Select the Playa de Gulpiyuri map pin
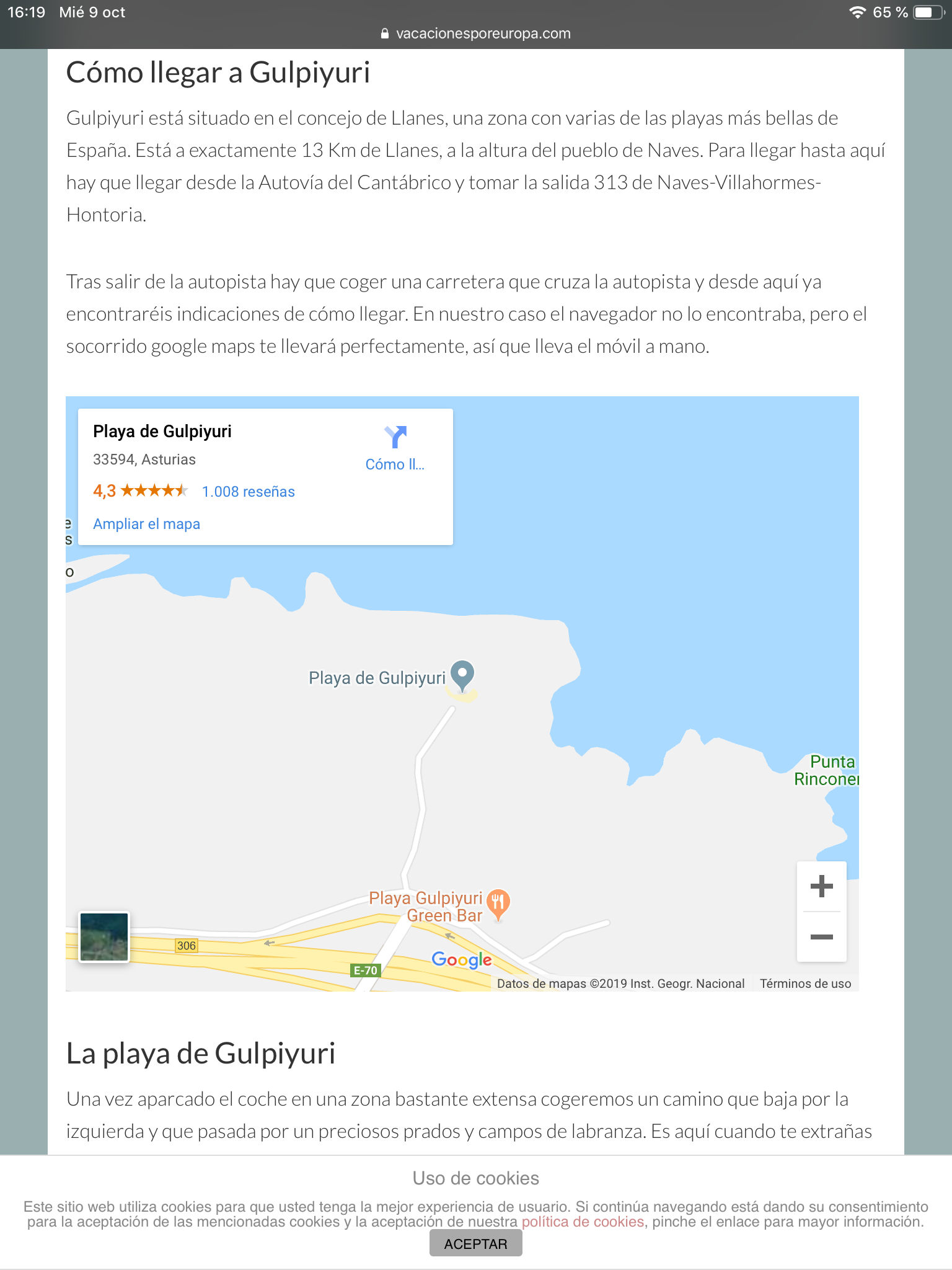 click(462, 675)
